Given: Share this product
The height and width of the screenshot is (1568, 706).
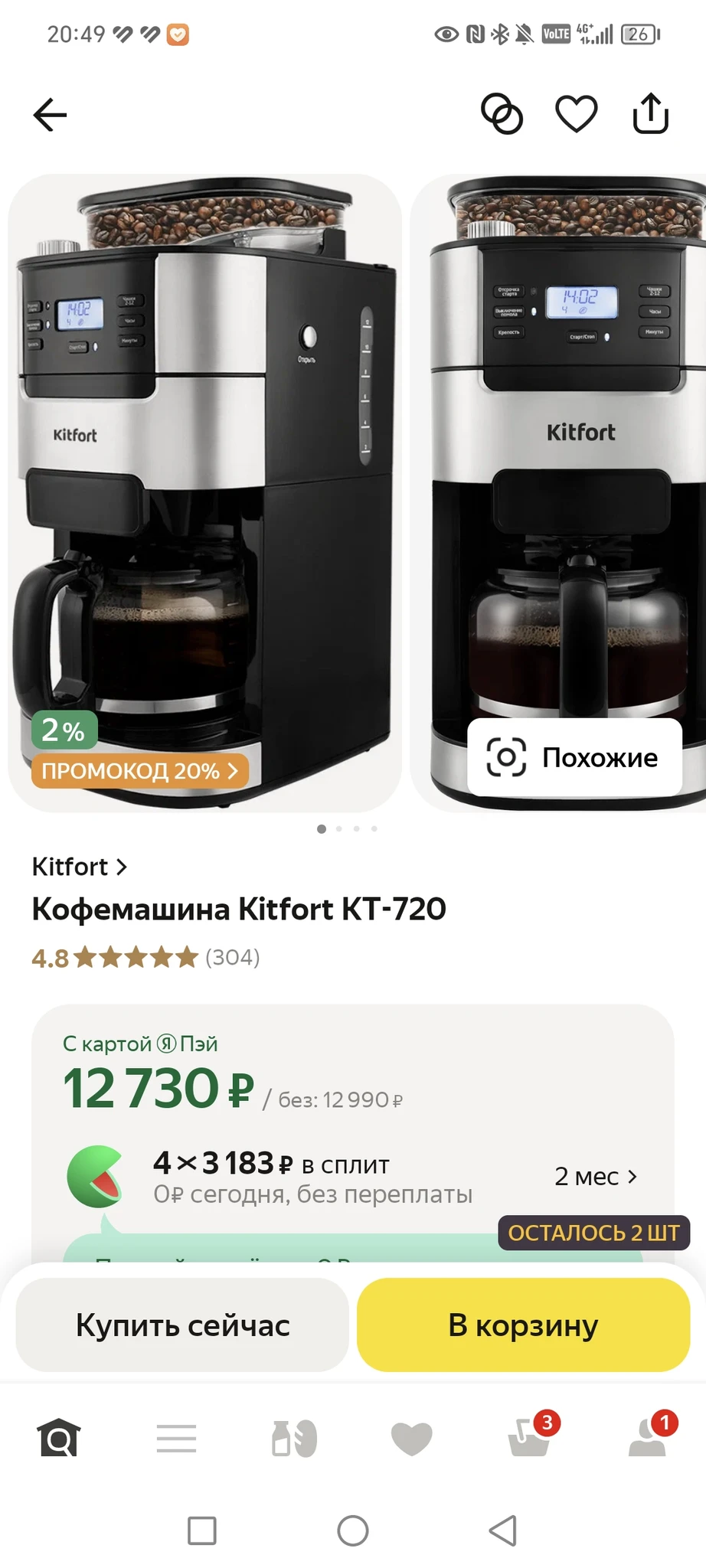Looking at the screenshot, I should tap(650, 114).
